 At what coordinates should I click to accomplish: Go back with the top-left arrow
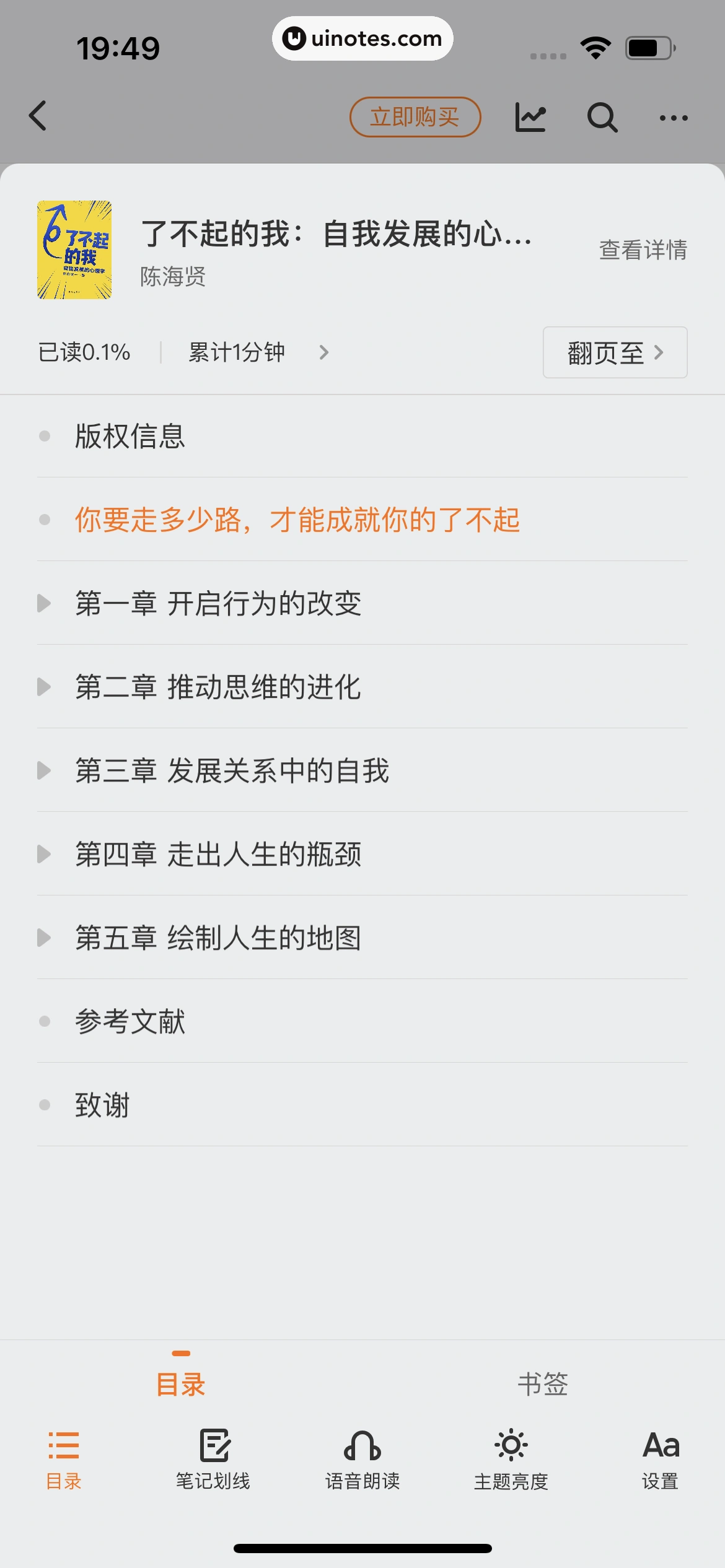(38, 116)
